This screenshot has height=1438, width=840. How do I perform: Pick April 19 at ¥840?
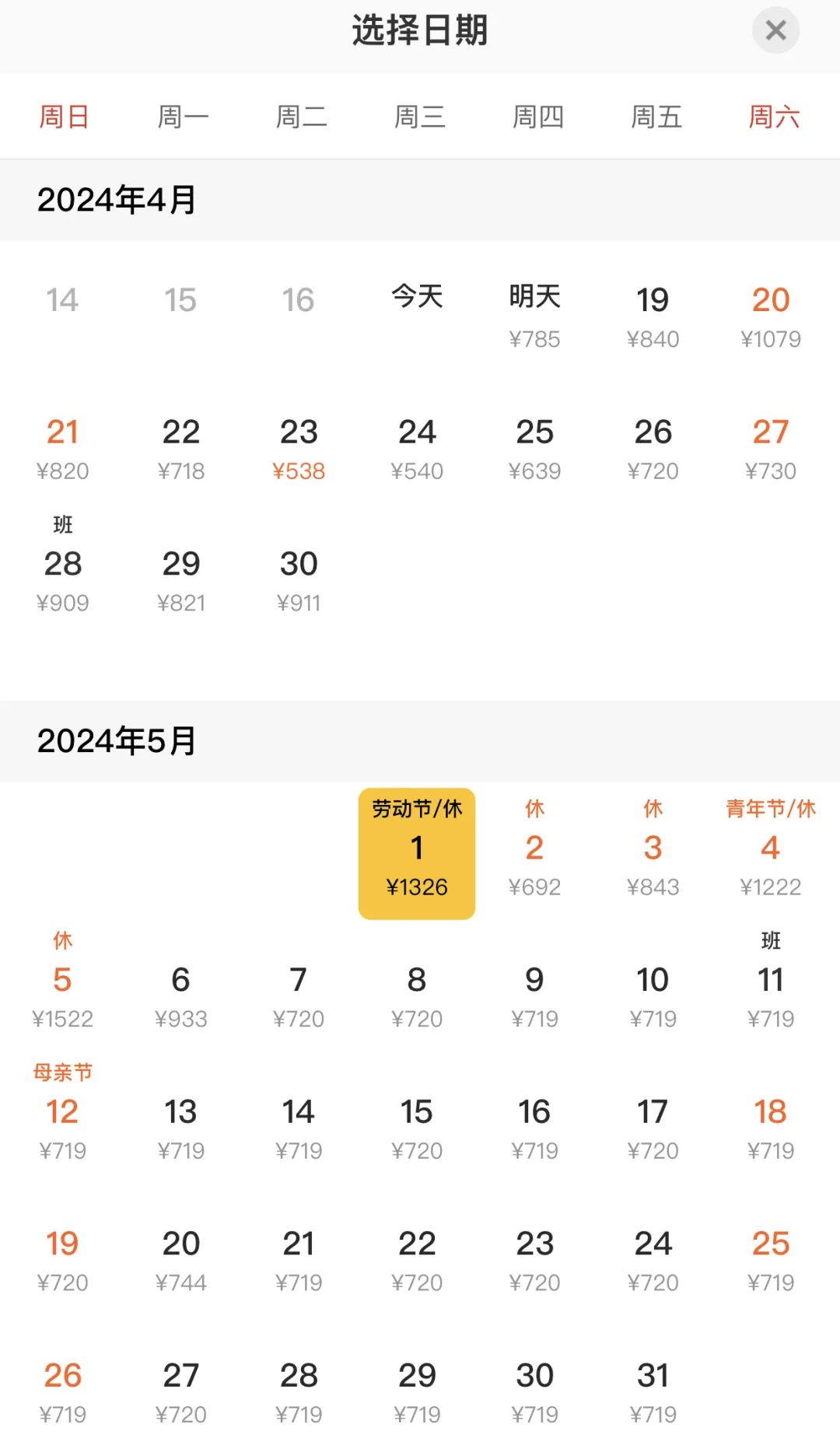point(653,316)
